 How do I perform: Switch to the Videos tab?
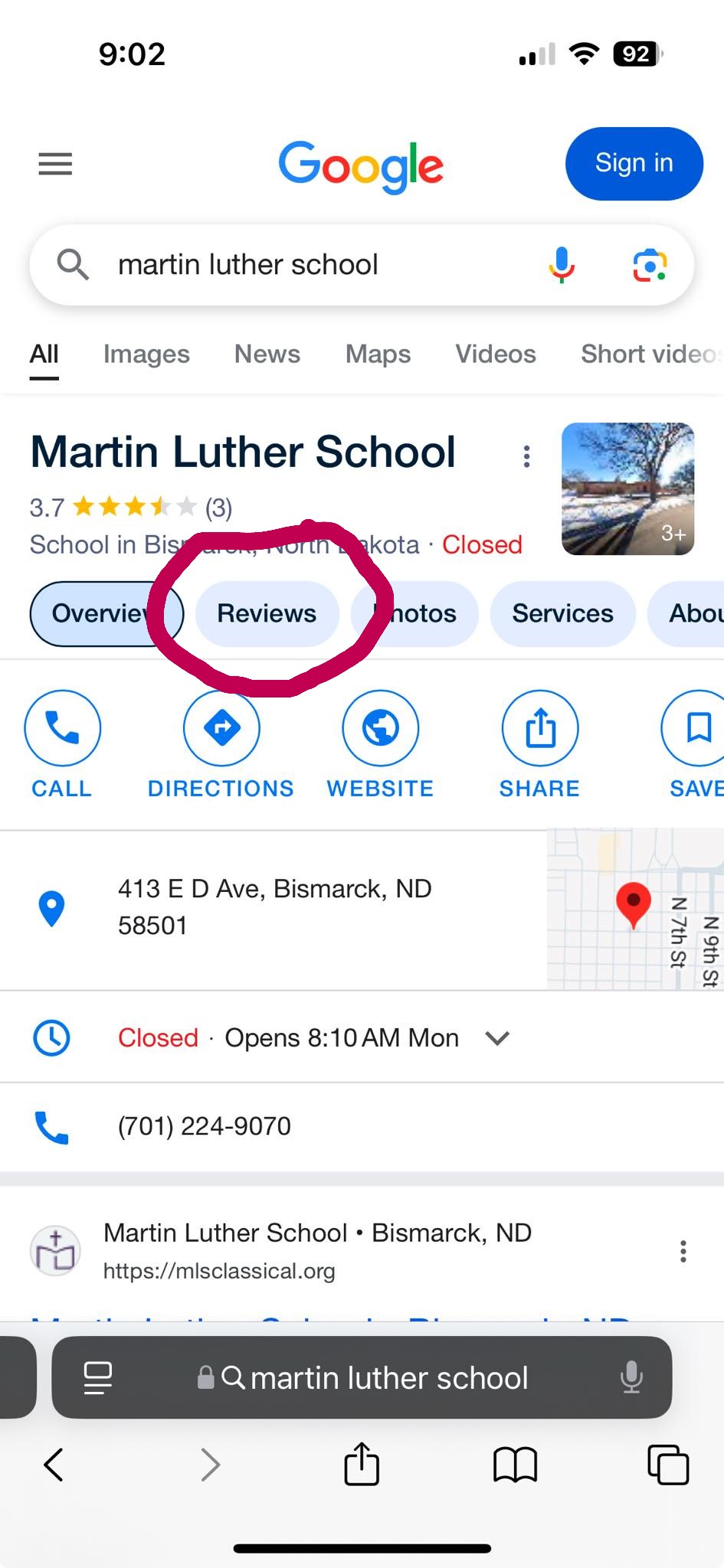point(496,354)
